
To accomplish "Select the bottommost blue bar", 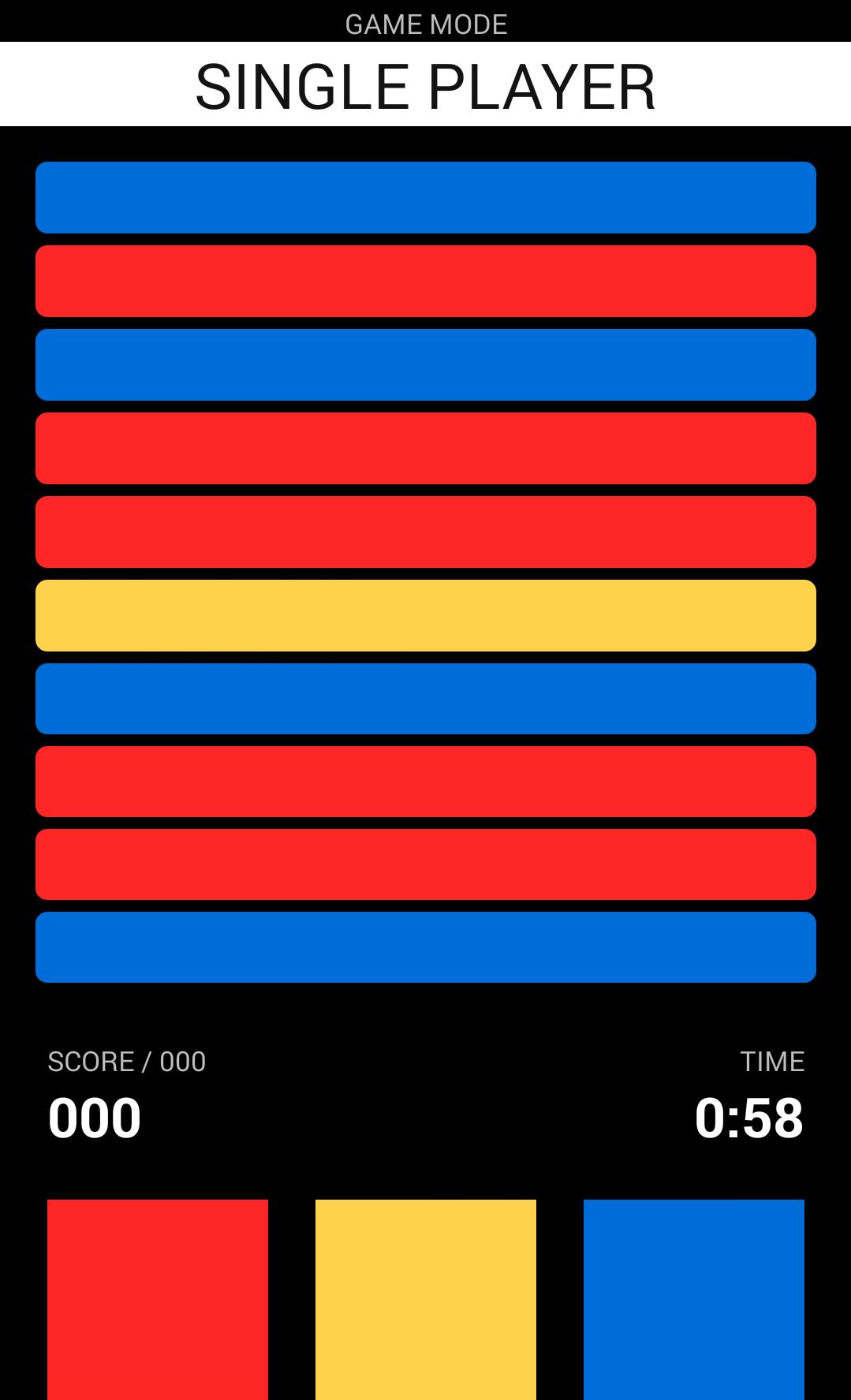I will (426, 947).
